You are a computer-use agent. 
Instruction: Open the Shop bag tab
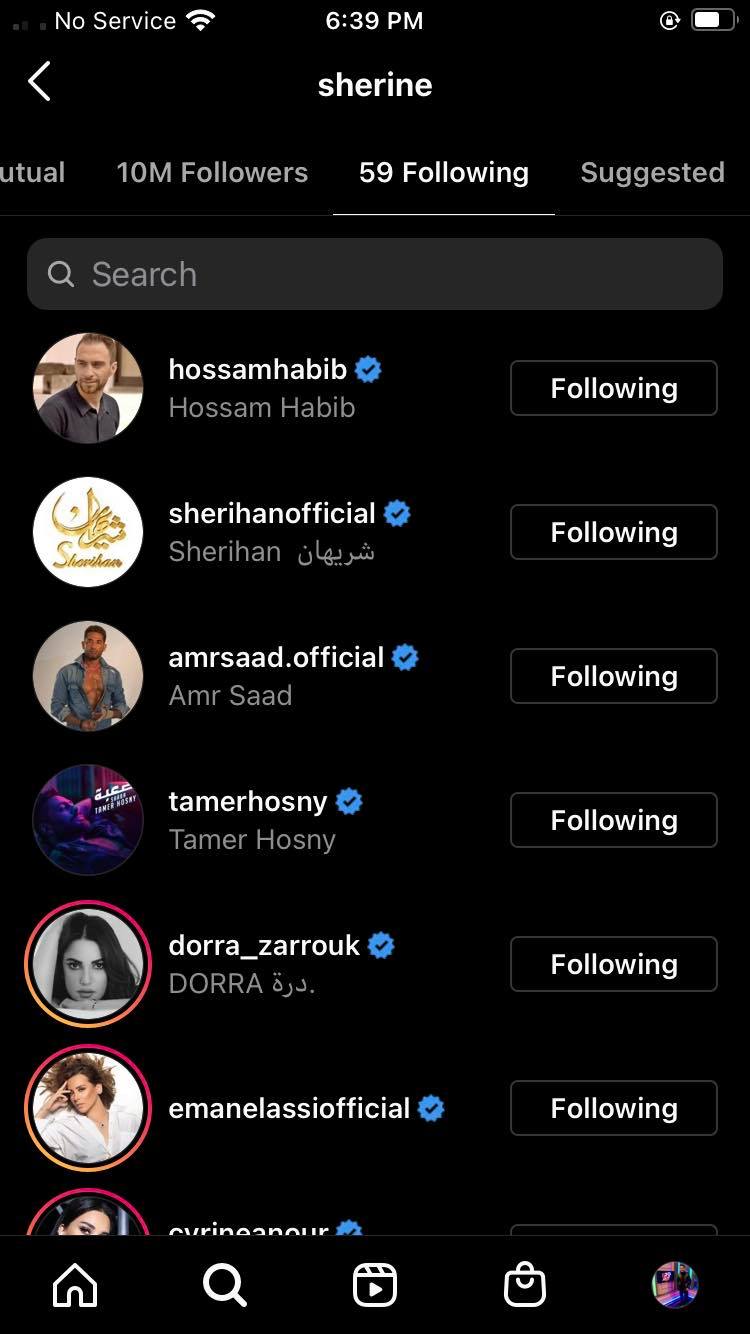click(525, 1285)
